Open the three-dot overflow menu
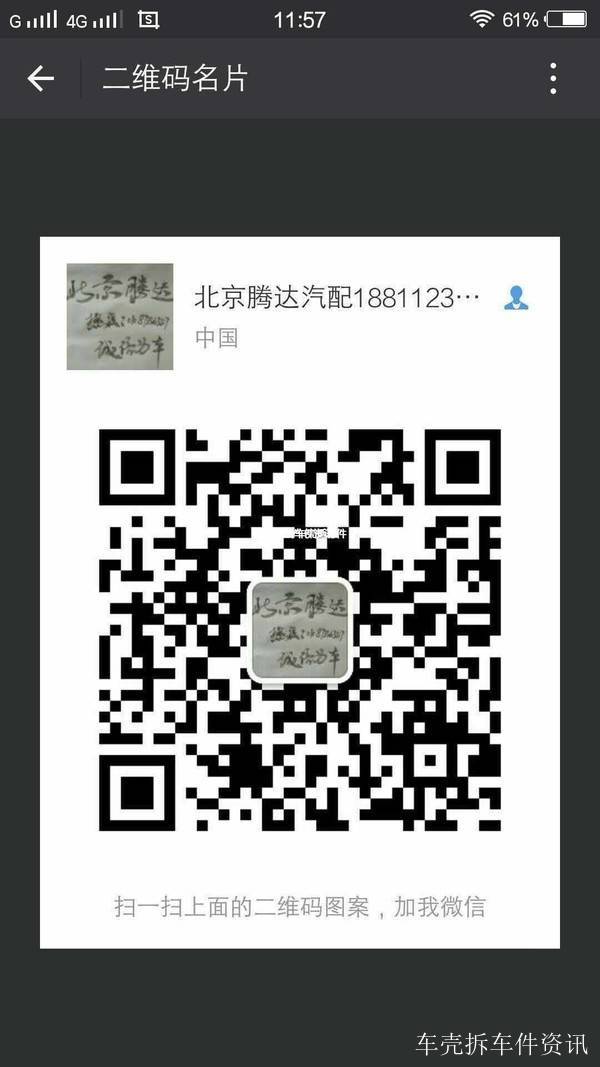This screenshot has height=1067, width=600. tap(553, 78)
